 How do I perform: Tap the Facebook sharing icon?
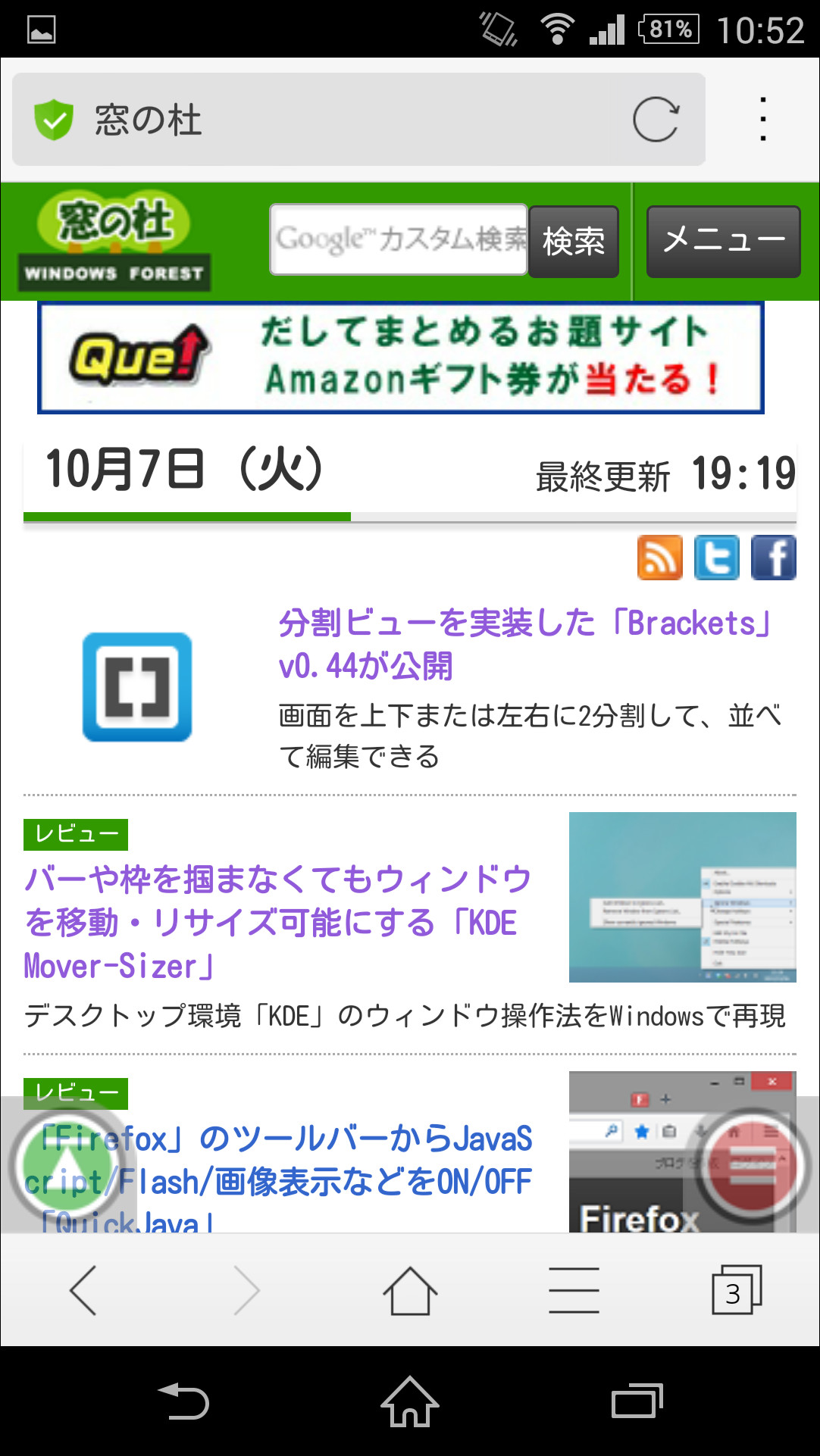[x=773, y=558]
